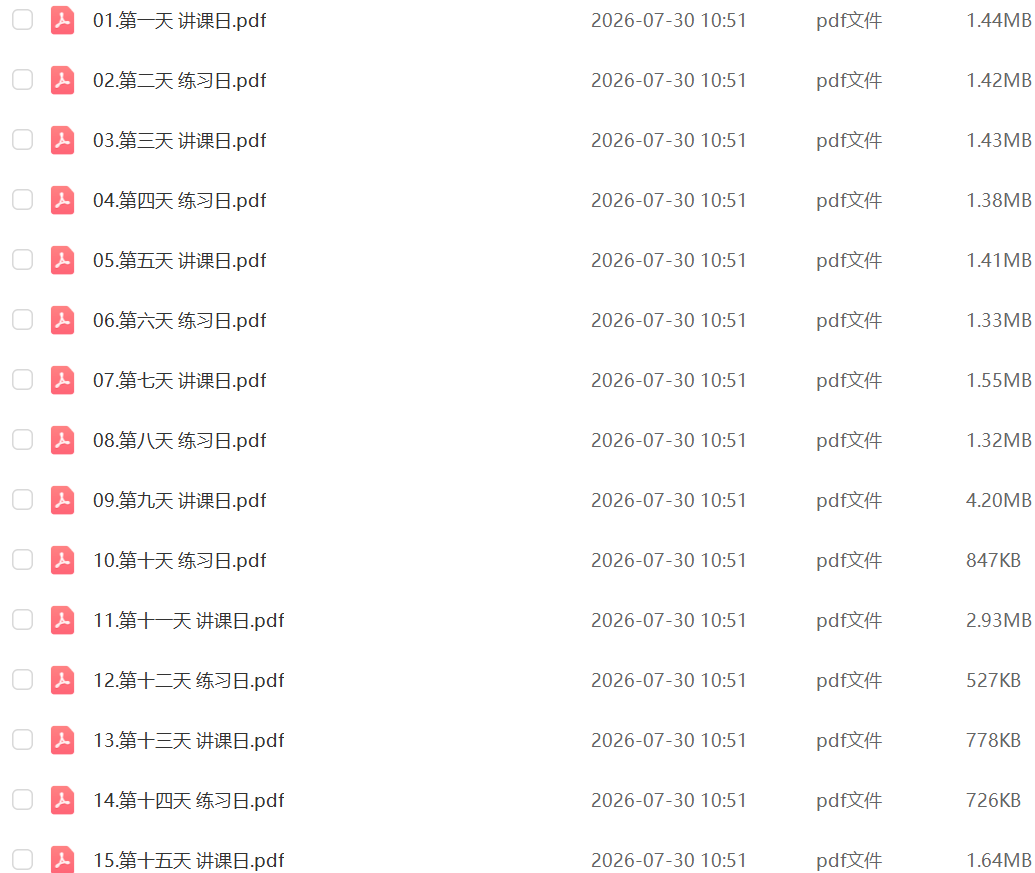Open the file 11.第十一天 讲课日.pdf
Image resolution: width=1035 pixels, height=873 pixels.
click(189, 621)
